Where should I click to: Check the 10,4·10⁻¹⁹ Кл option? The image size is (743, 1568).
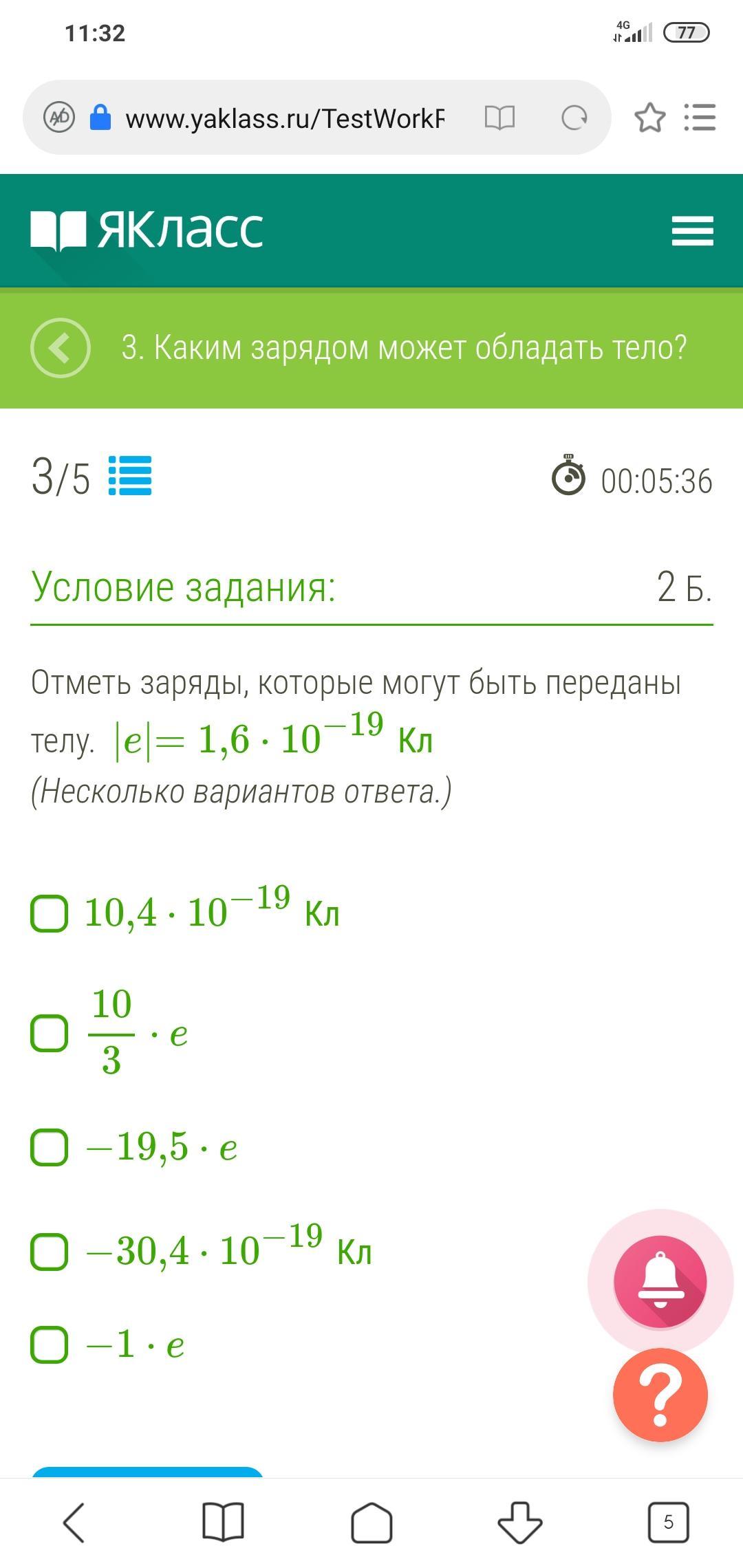point(50,914)
